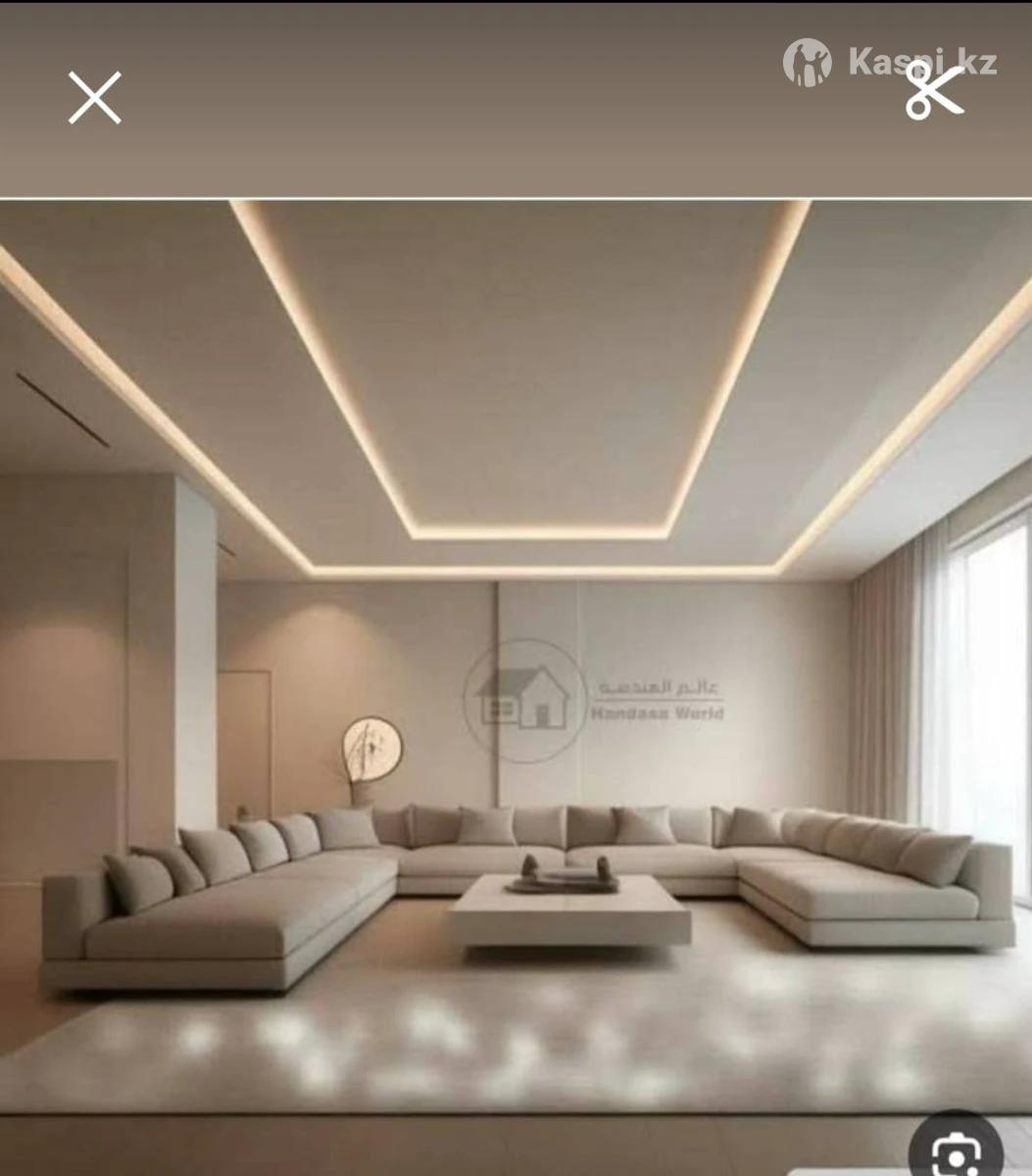
Task: Close the image viewer
Action: click(x=95, y=98)
